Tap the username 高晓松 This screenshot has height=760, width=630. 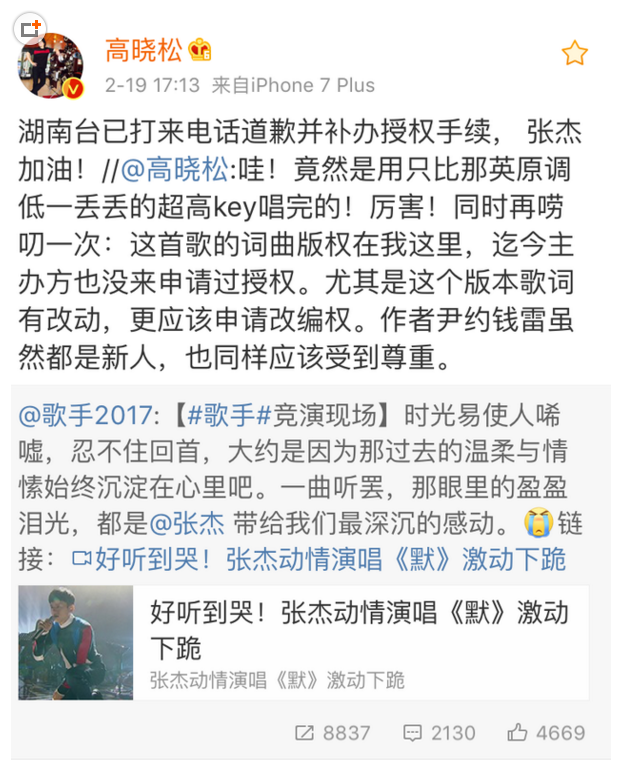click(144, 51)
